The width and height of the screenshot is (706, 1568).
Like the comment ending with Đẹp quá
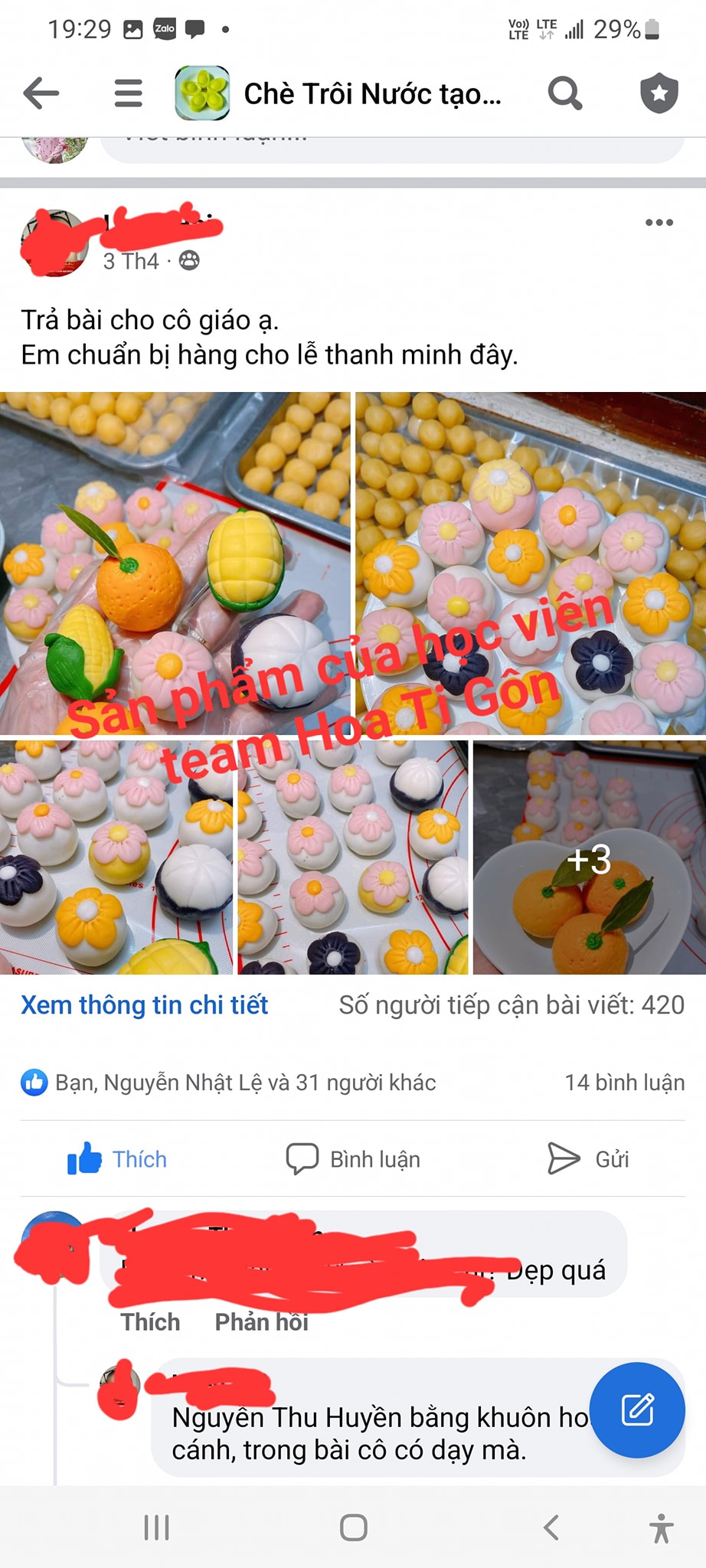click(150, 1322)
